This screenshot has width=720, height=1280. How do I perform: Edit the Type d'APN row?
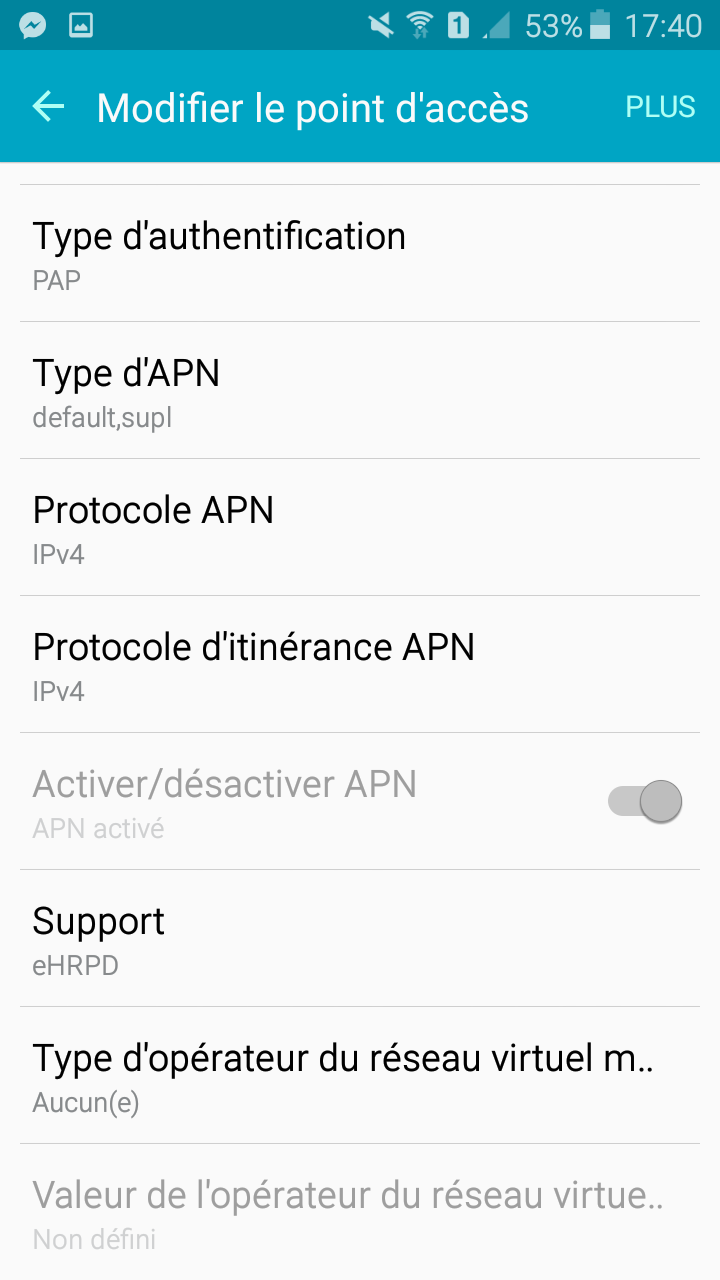[x=360, y=391]
